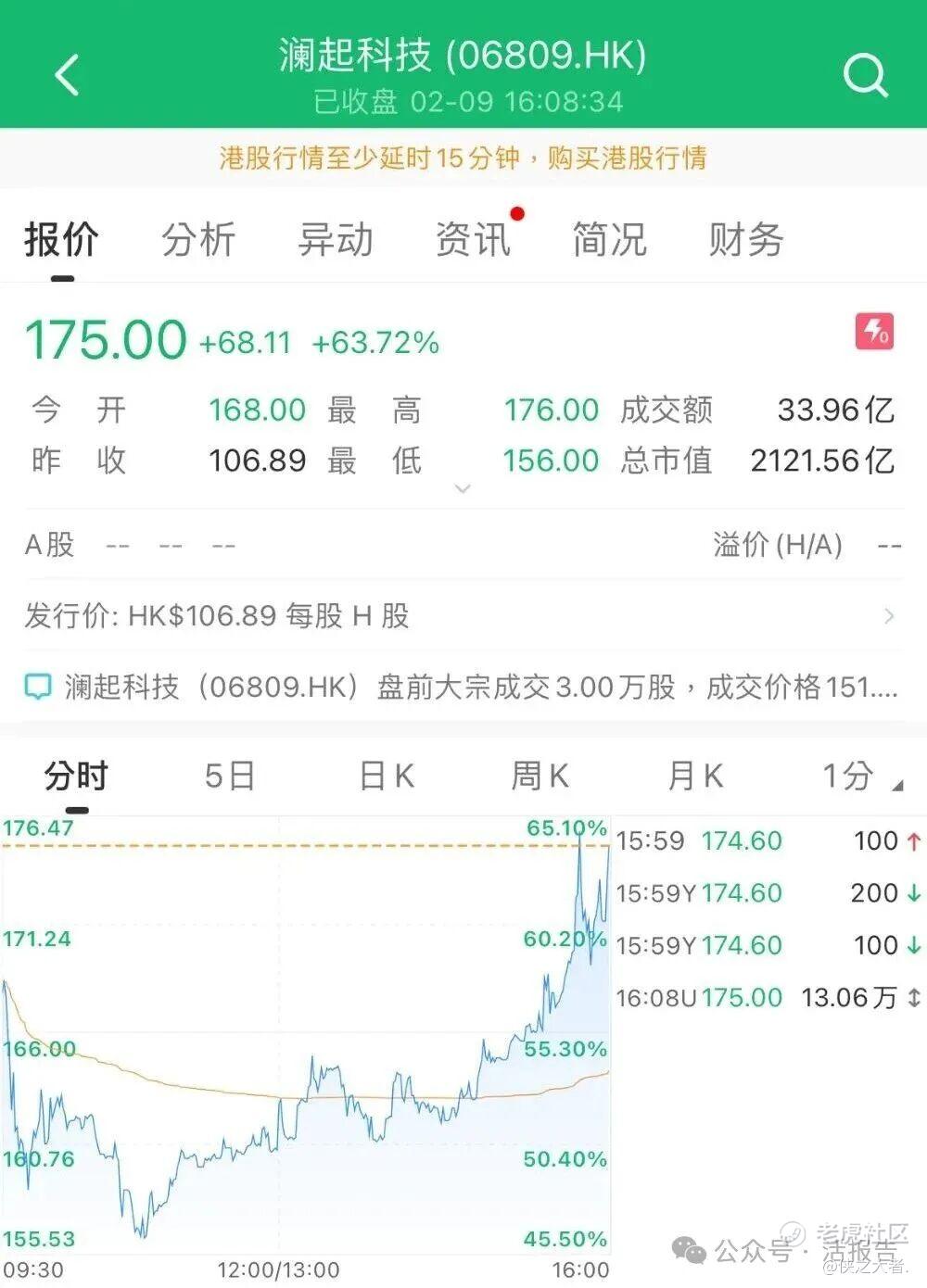Read the 盘前大宗成交 news notice
The width and height of the screenshot is (927, 1288).
pos(463,687)
